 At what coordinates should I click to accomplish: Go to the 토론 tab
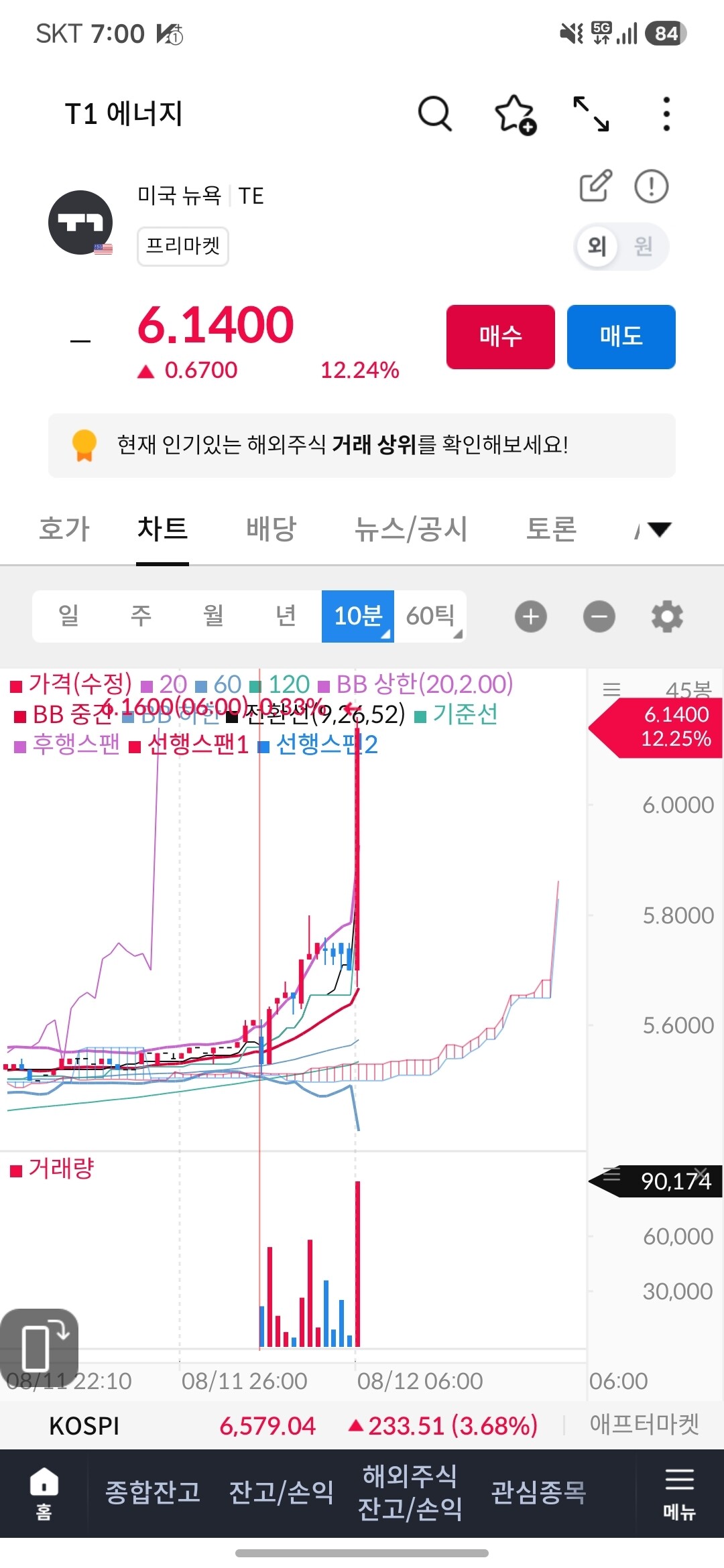click(x=551, y=529)
